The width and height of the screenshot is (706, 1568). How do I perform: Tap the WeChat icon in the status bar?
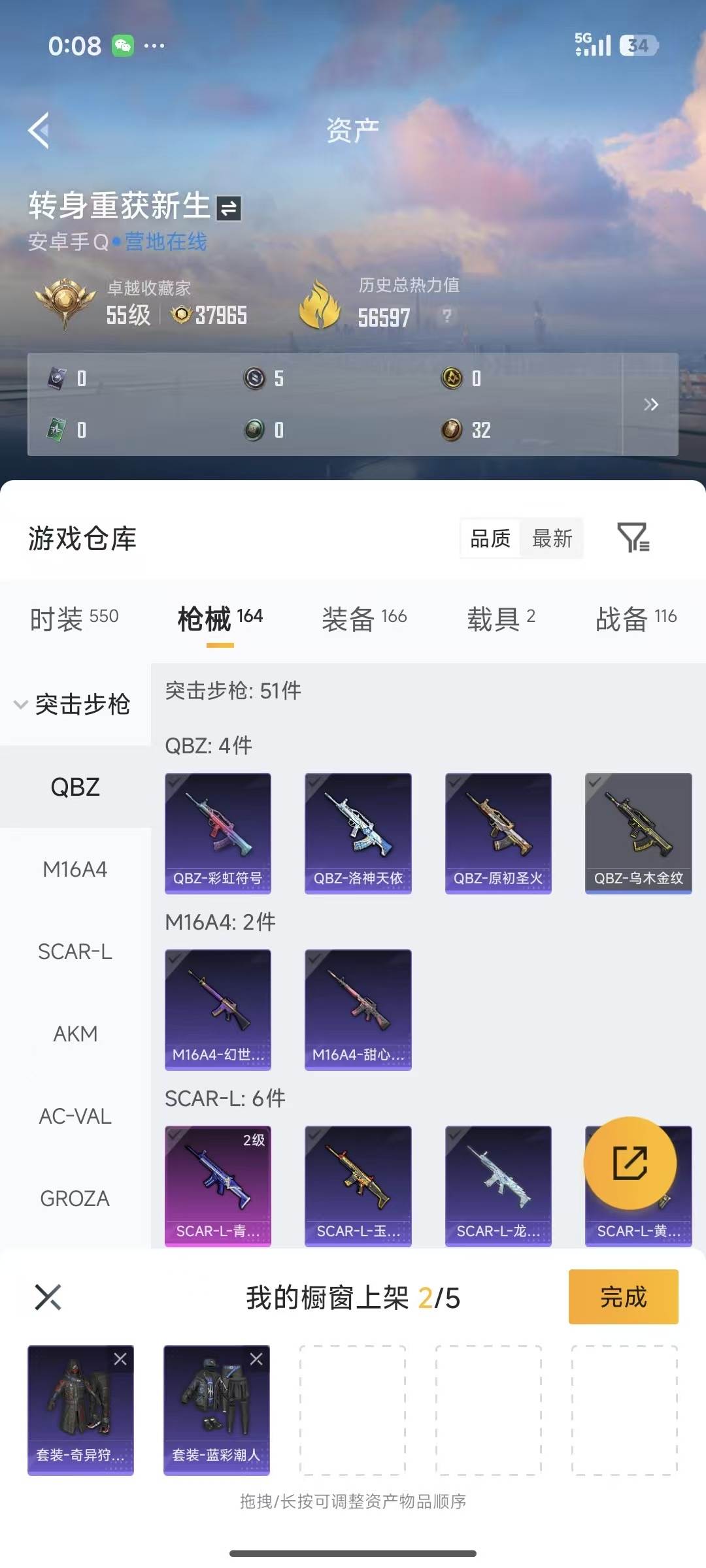[x=122, y=44]
